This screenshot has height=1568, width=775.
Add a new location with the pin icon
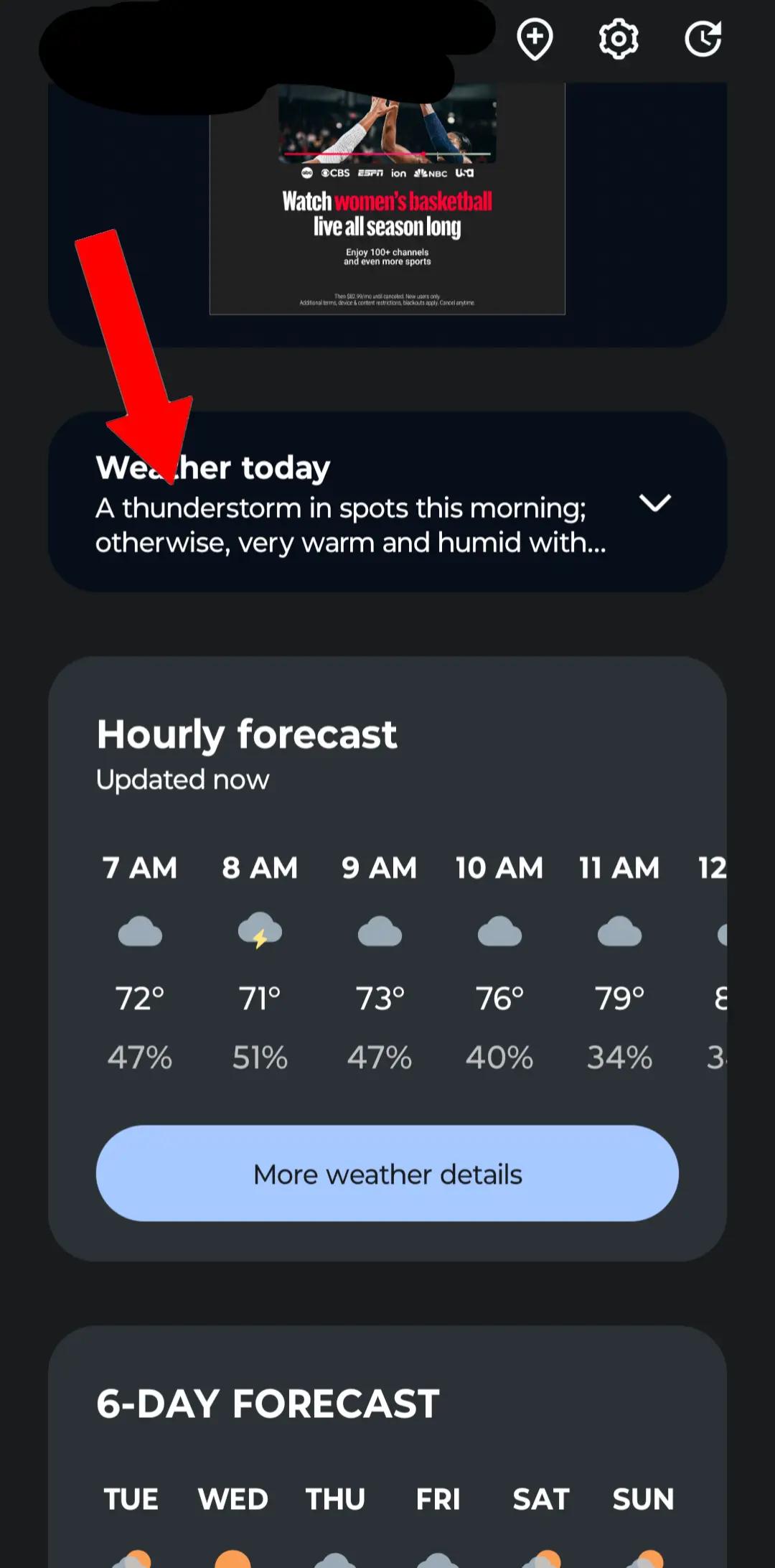point(535,39)
